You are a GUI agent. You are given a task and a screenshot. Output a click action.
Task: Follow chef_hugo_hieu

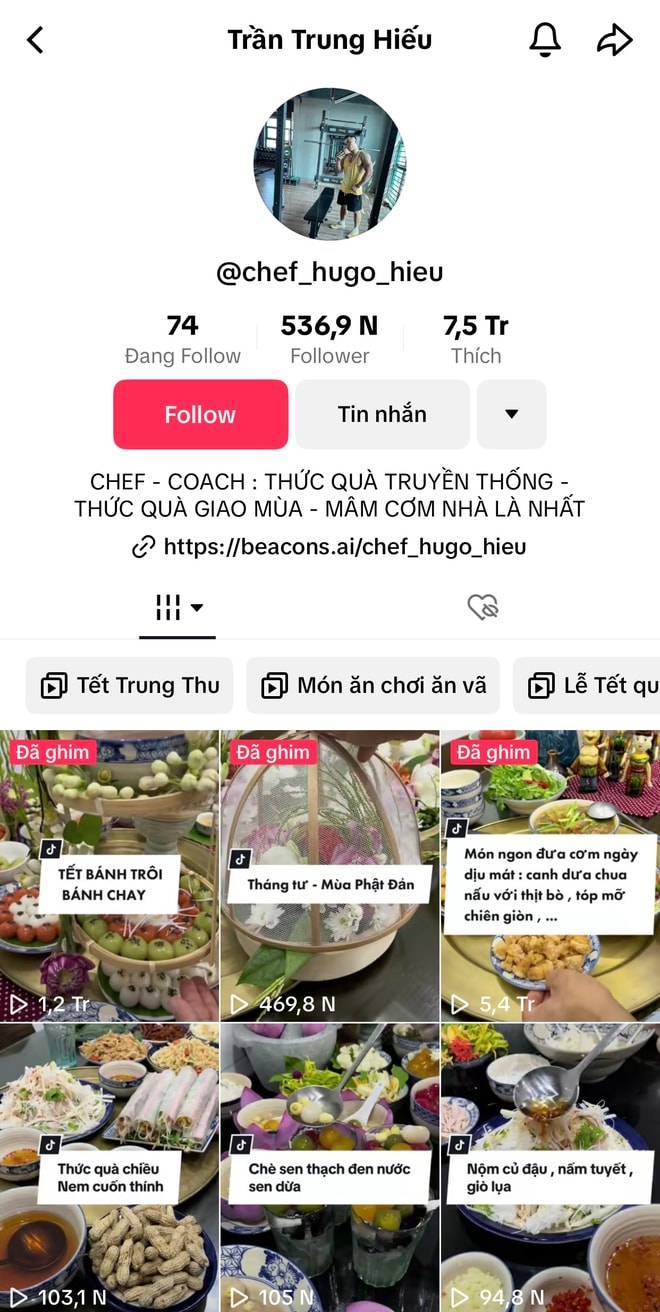pos(200,414)
